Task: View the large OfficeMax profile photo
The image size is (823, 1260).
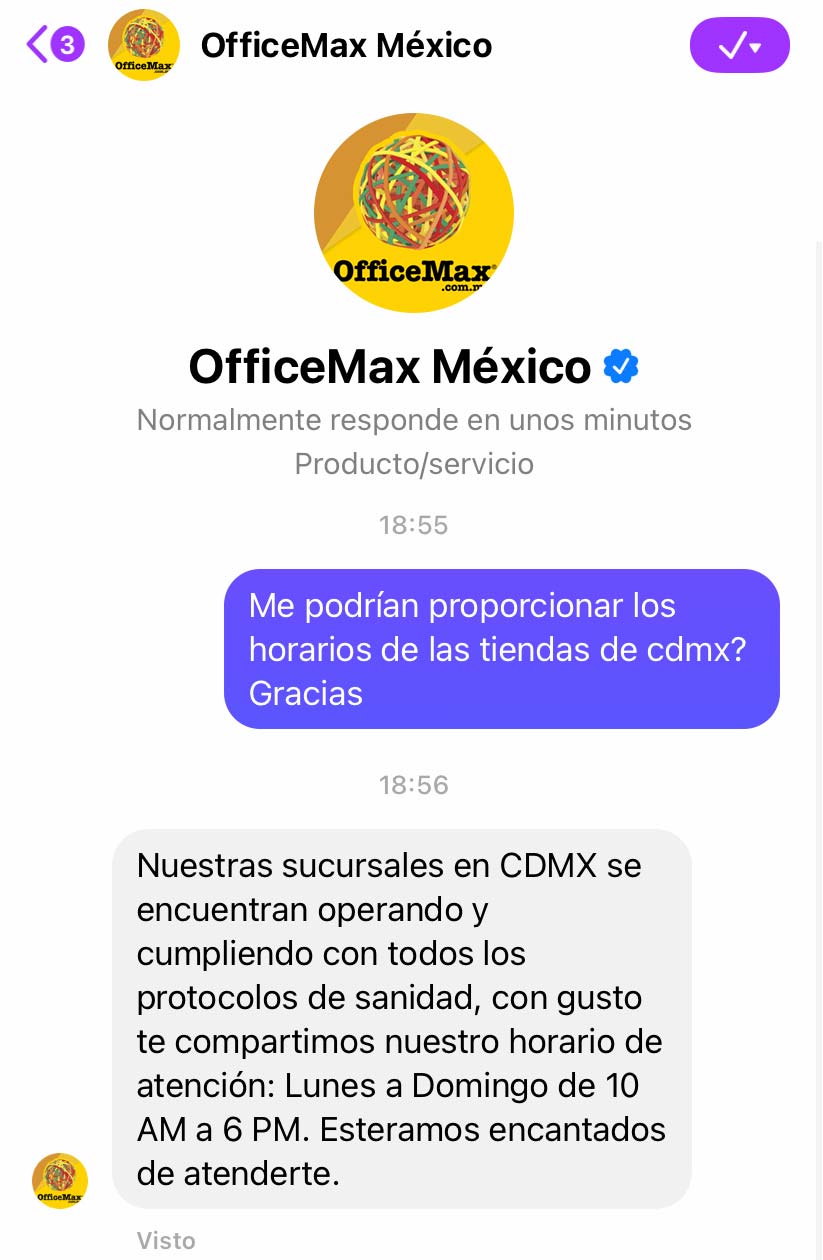Action: point(413,213)
